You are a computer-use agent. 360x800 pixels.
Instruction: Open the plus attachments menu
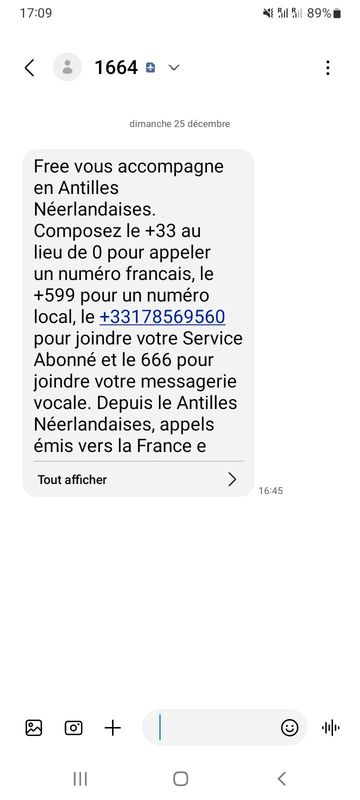click(x=113, y=728)
